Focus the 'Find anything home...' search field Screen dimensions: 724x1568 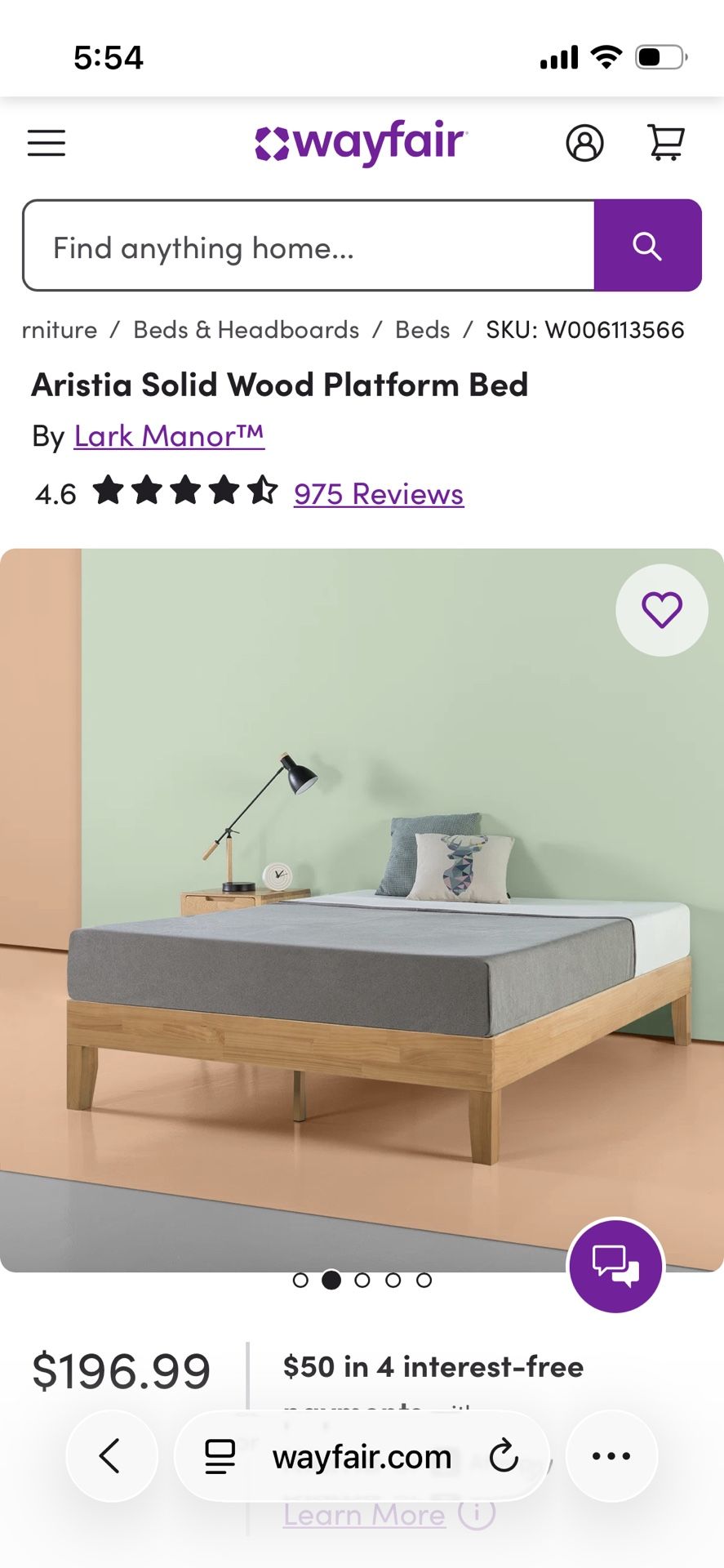coord(309,246)
